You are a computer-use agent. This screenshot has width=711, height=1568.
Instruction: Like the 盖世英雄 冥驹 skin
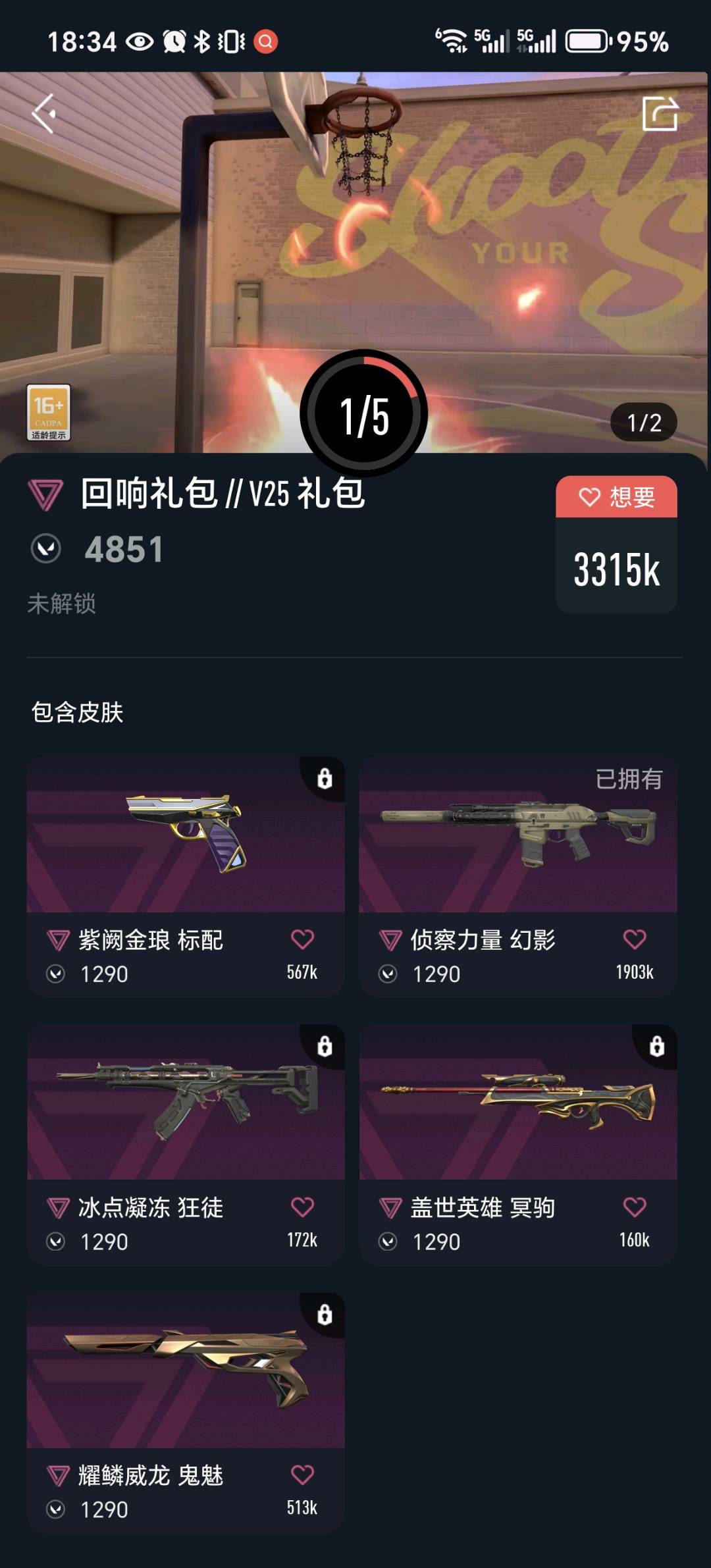point(635,1207)
